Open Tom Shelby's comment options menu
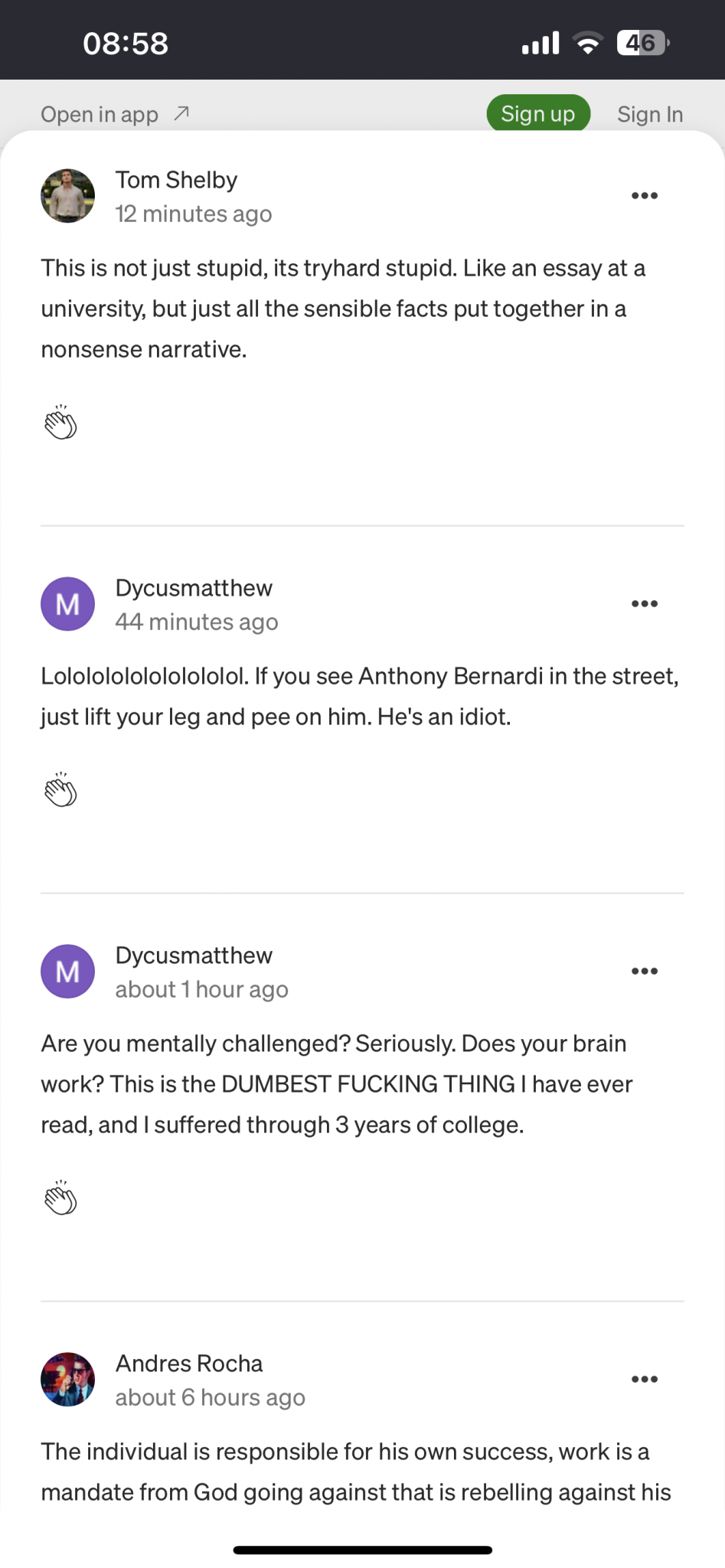This screenshot has height=1568, width=725. coord(644,196)
